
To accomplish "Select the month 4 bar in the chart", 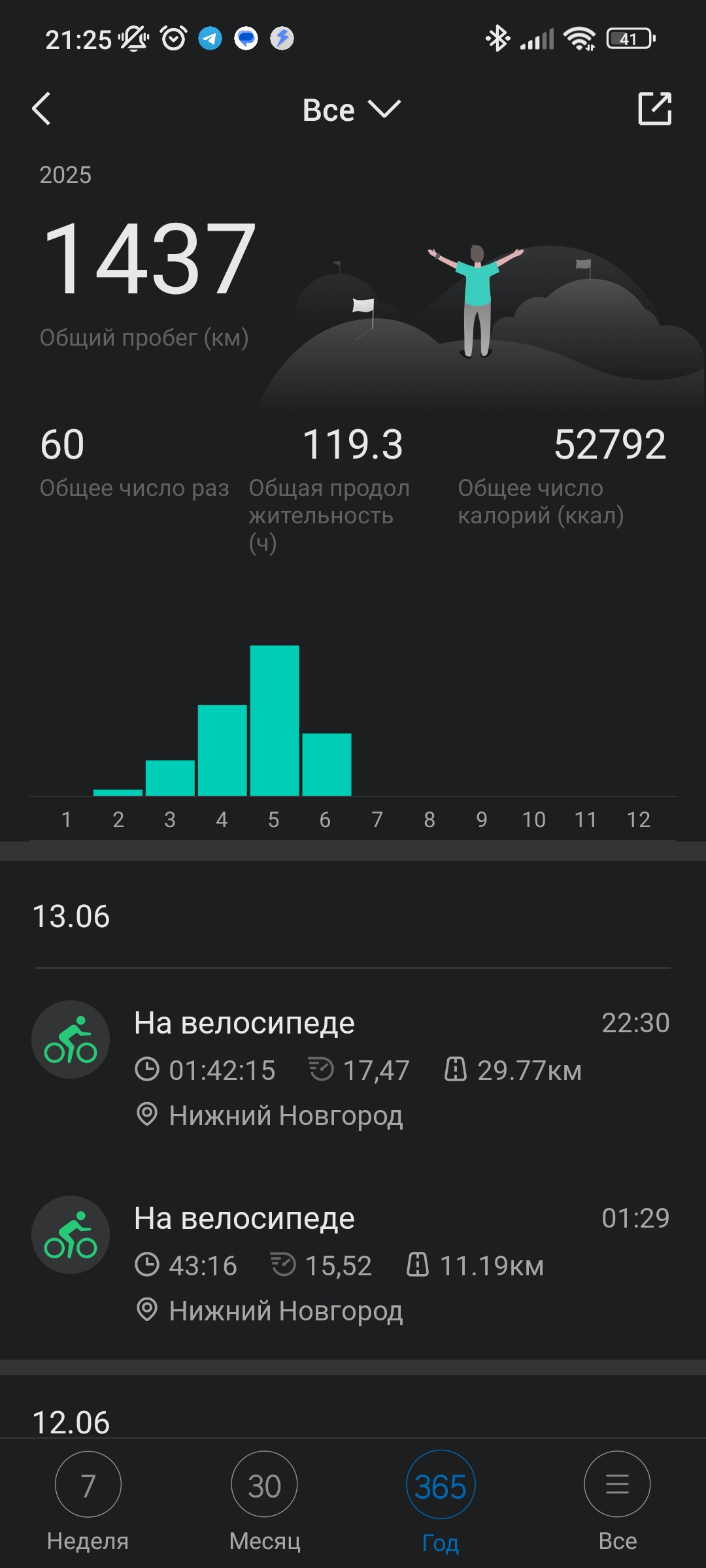I will 222,750.
